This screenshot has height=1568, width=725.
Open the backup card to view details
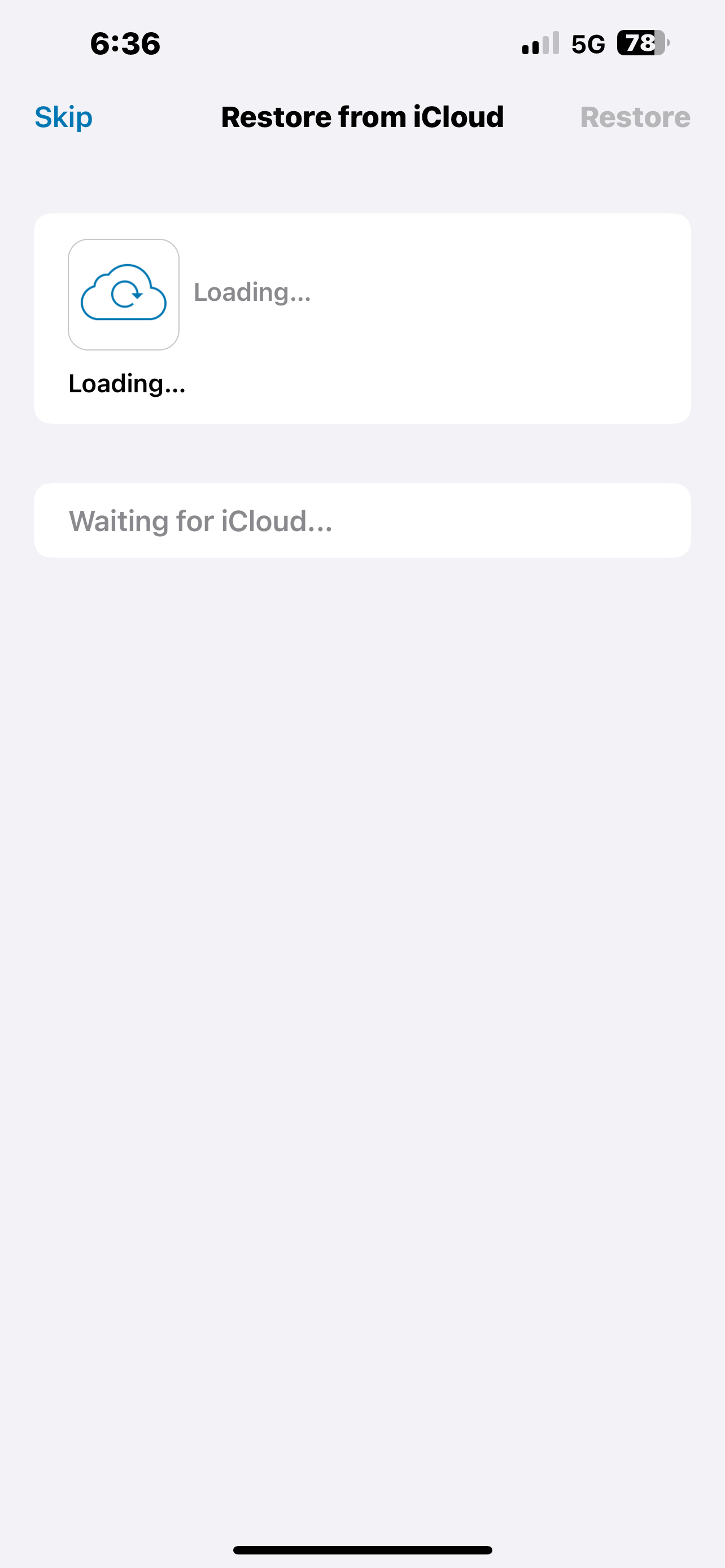(x=362, y=317)
